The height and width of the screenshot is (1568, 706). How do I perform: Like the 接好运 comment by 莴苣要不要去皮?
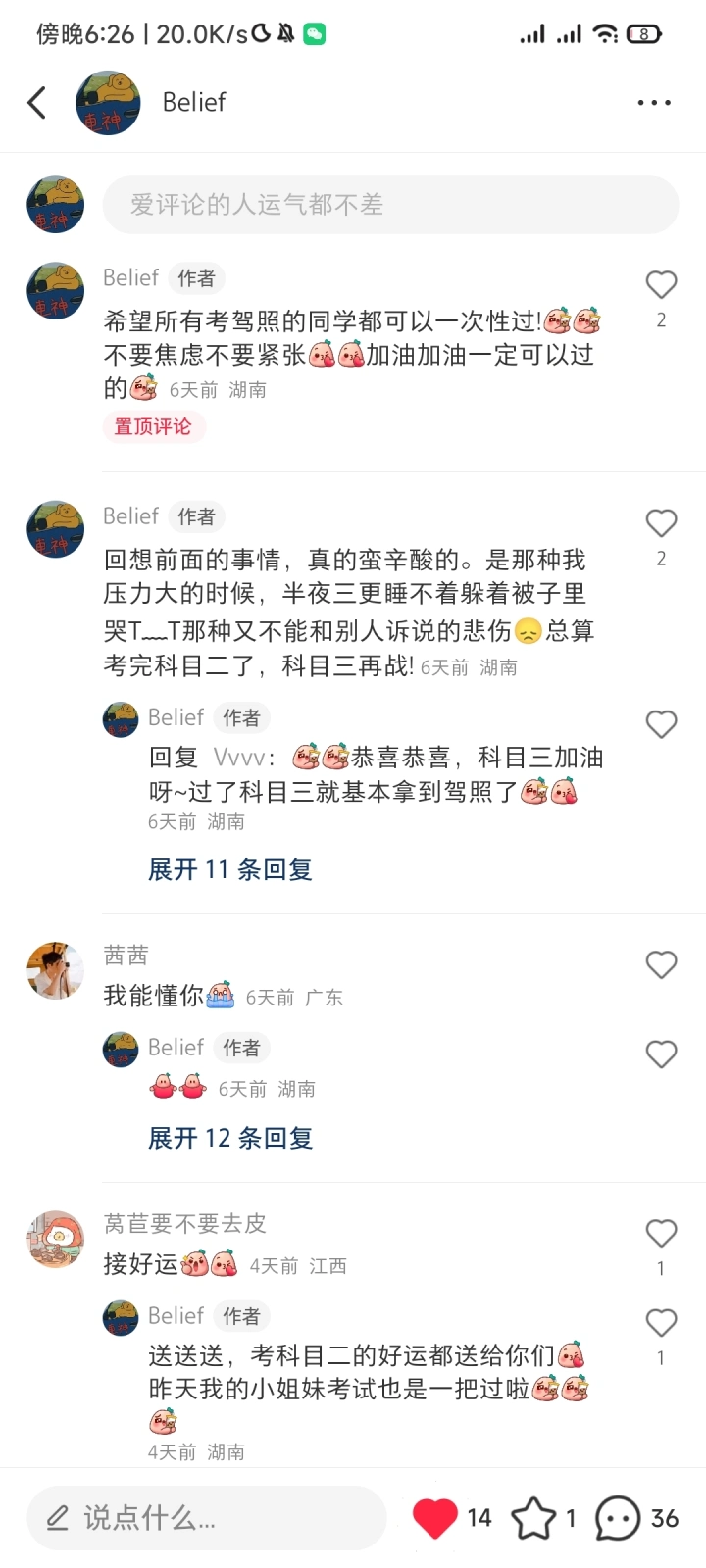(x=661, y=1234)
